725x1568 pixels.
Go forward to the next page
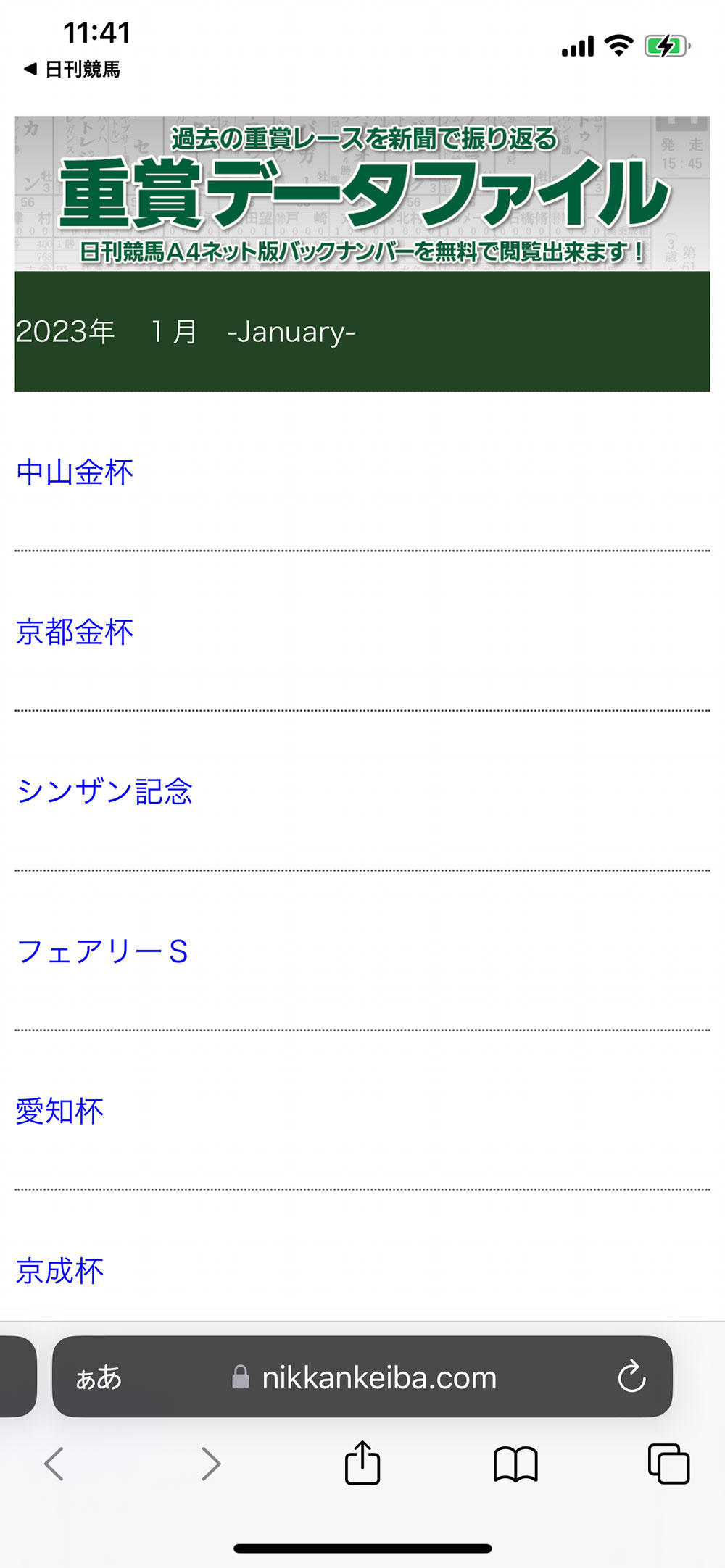[211, 1464]
